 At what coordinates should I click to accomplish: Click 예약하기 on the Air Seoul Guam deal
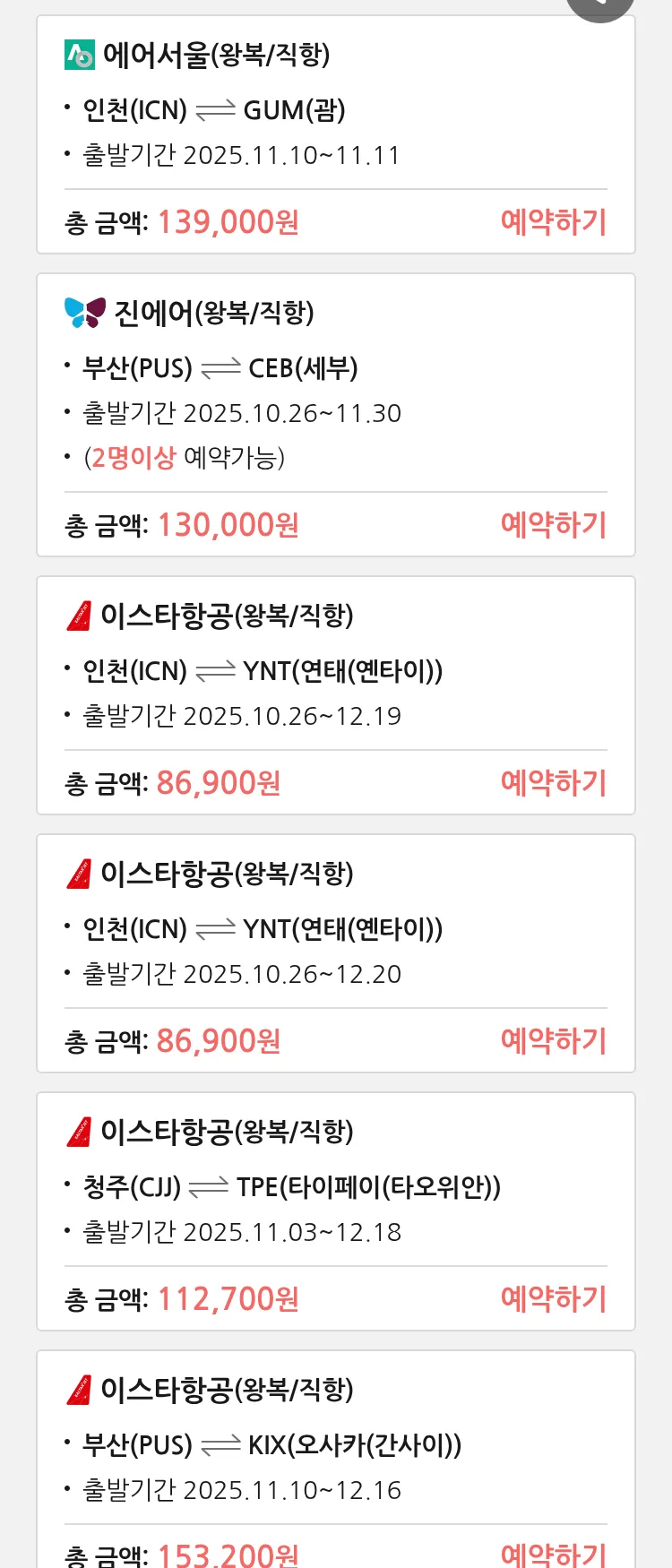pos(554,221)
